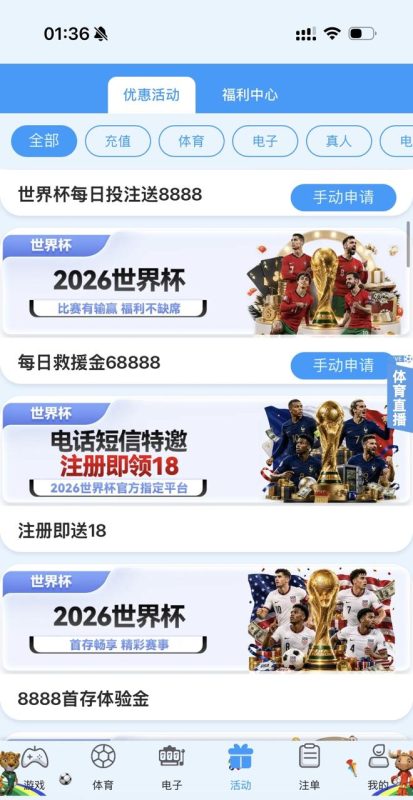Go to the 游戏 bottom tab
The height and width of the screenshot is (800, 413).
point(34,768)
